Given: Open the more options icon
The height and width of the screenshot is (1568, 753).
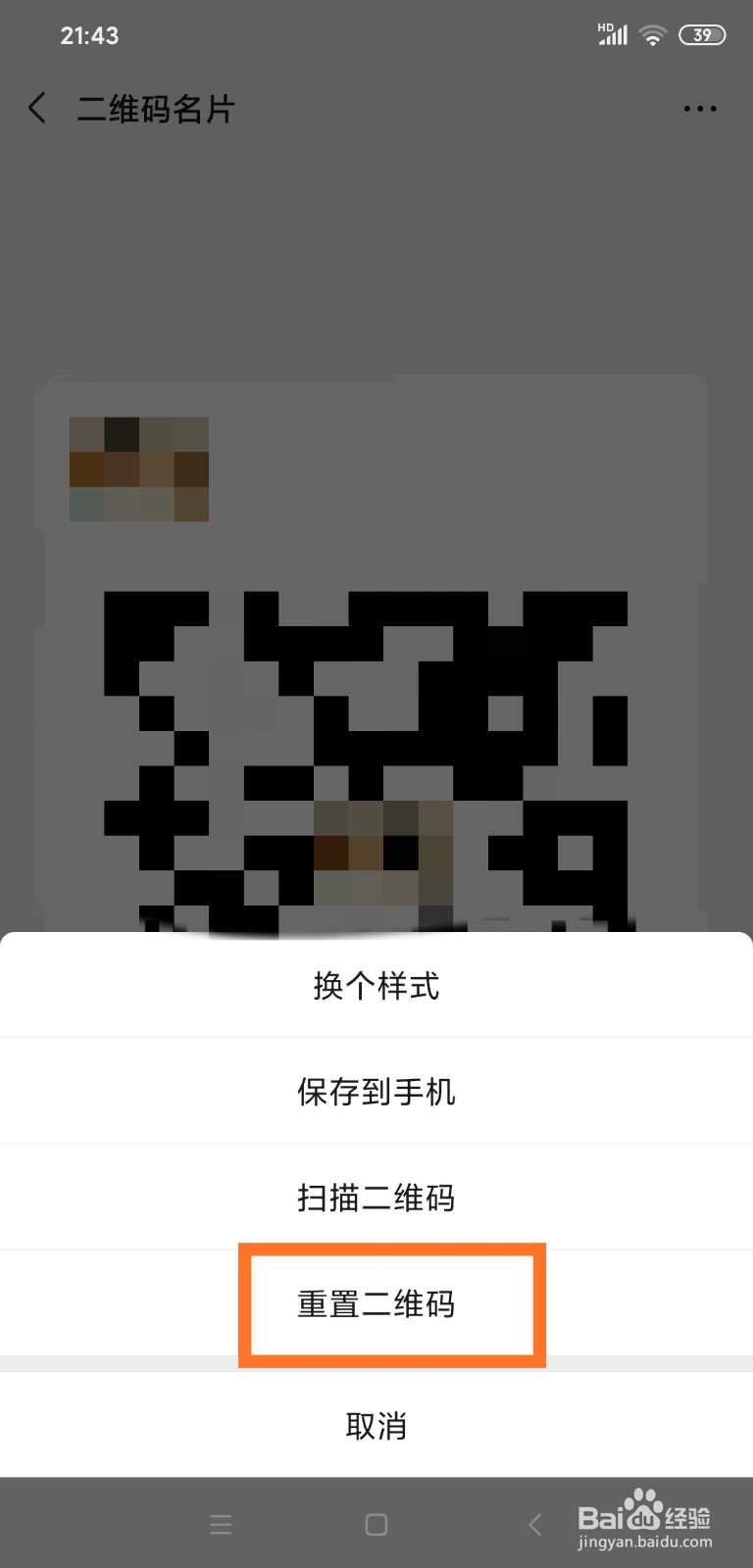Looking at the screenshot, I should click(700, 108).
